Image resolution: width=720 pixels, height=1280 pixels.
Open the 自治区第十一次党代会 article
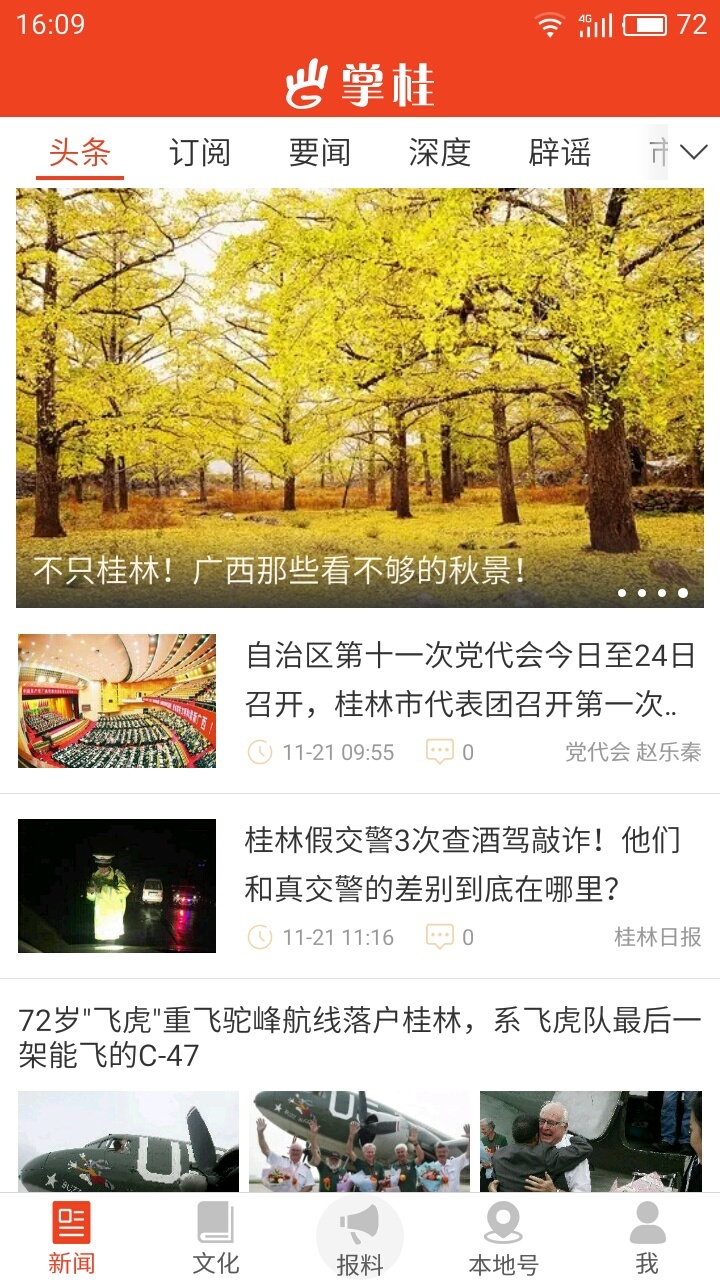470,681
